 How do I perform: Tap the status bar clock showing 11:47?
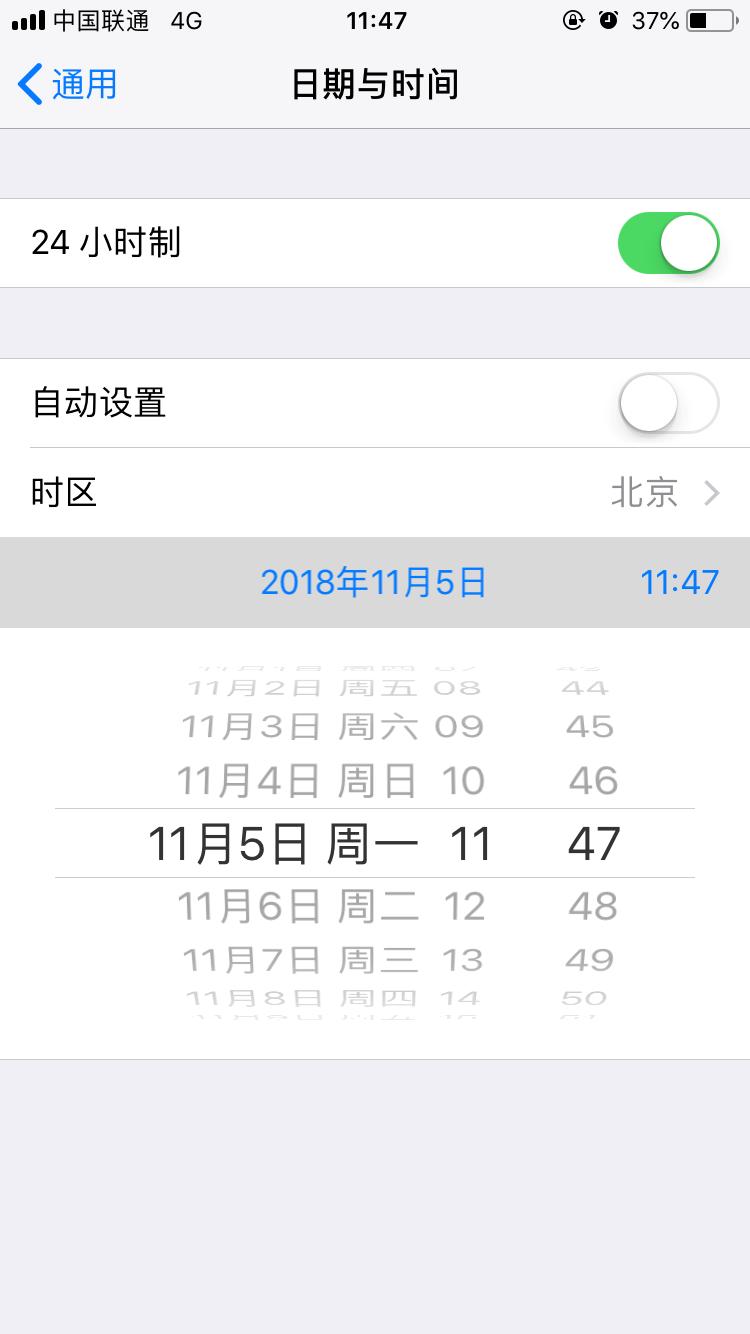[x=375, y=20]
